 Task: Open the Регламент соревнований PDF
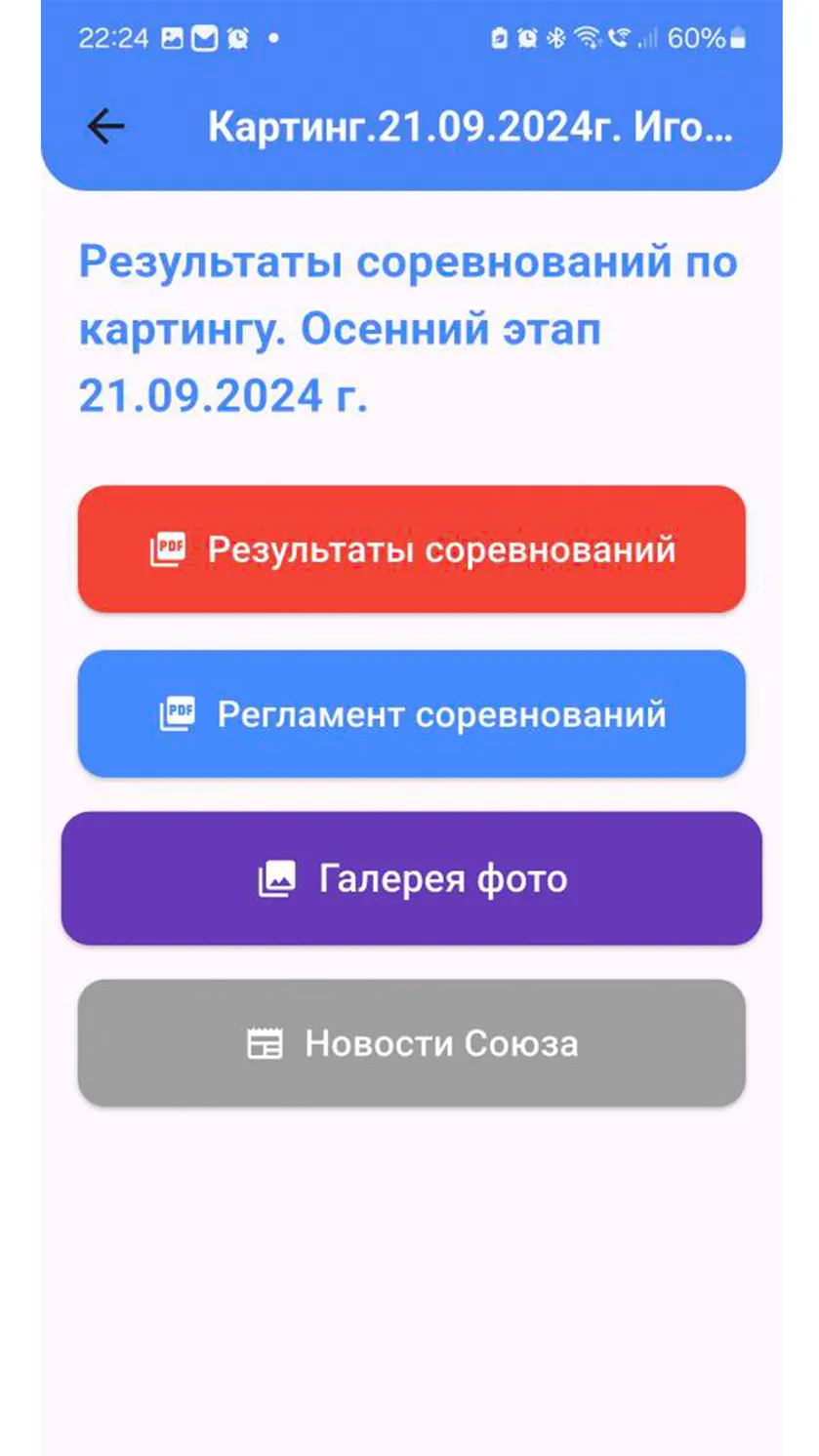[411, 714]
